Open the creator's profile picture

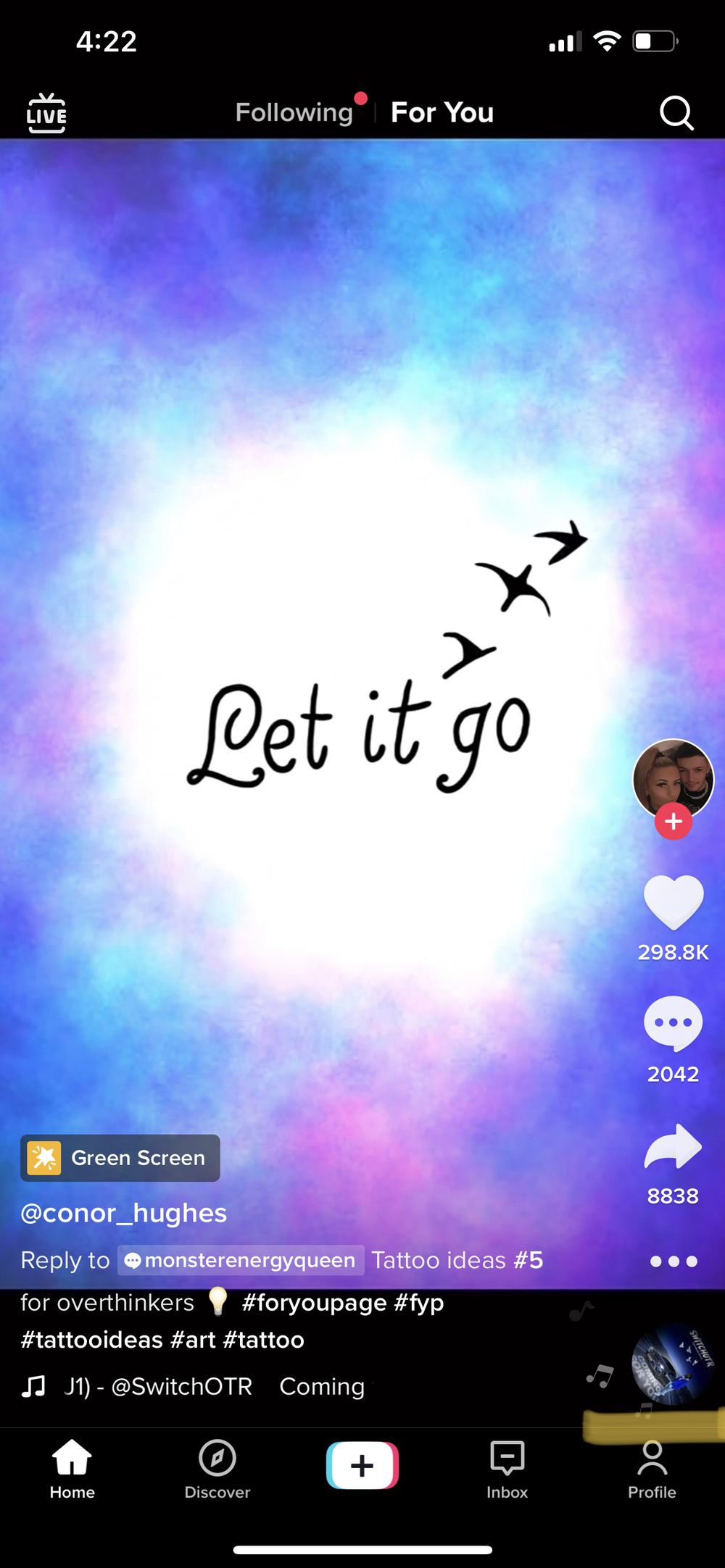pyautogui.click(x=674, y=780)
